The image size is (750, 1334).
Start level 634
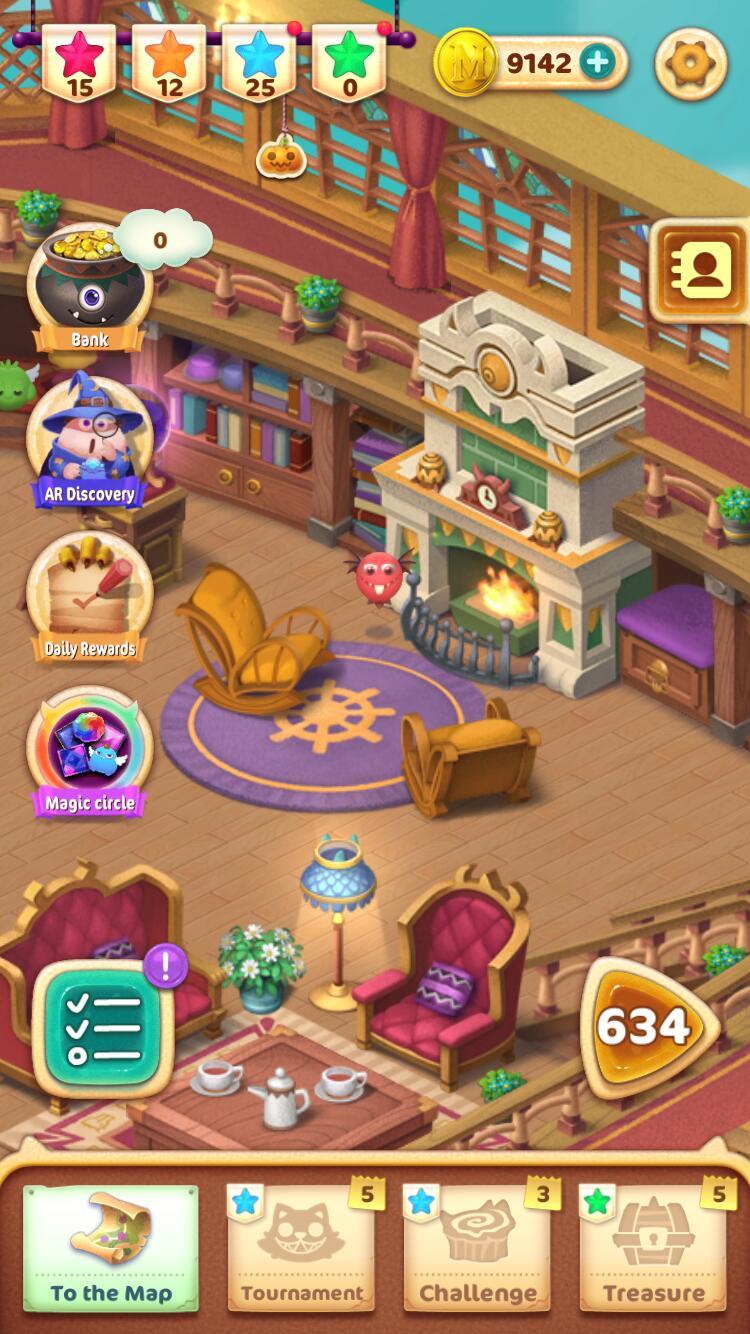[x=645, y=1027]
